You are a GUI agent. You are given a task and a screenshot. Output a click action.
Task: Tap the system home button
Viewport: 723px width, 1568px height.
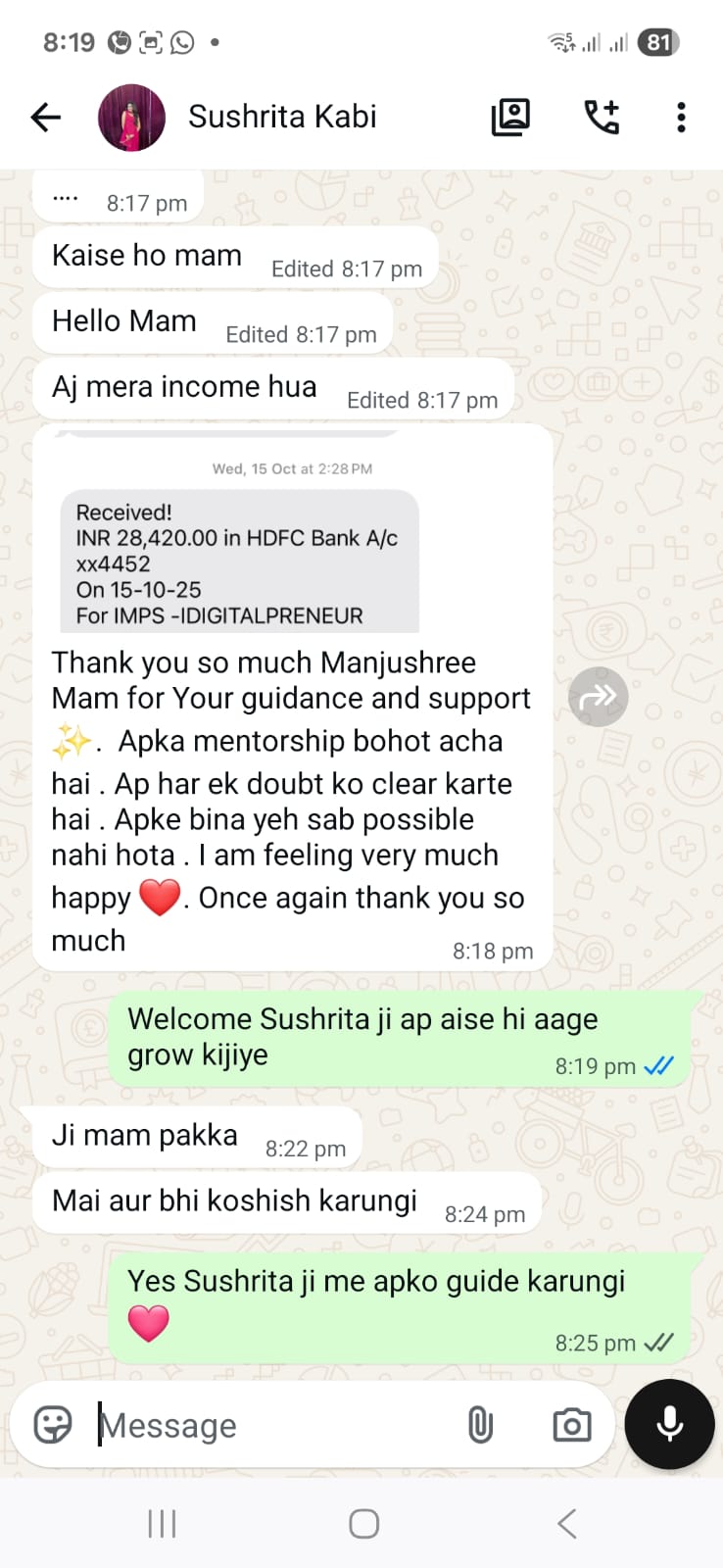tap(363, 1524)
